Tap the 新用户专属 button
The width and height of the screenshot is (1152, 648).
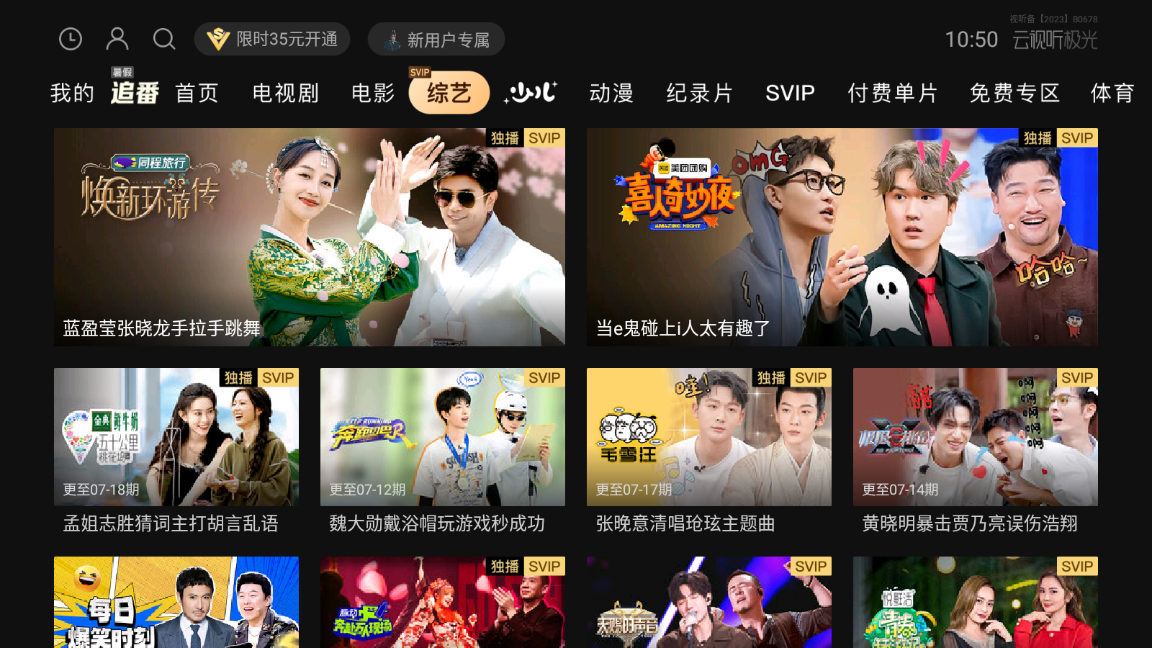tap(436, 40)
